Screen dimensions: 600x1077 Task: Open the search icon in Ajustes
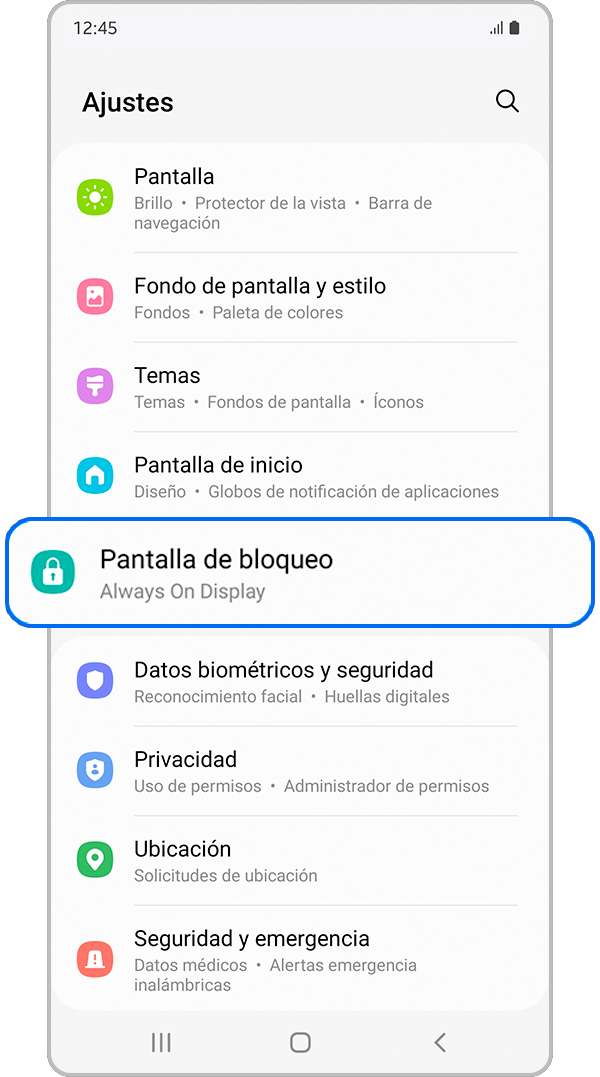(x=507, y=101)
